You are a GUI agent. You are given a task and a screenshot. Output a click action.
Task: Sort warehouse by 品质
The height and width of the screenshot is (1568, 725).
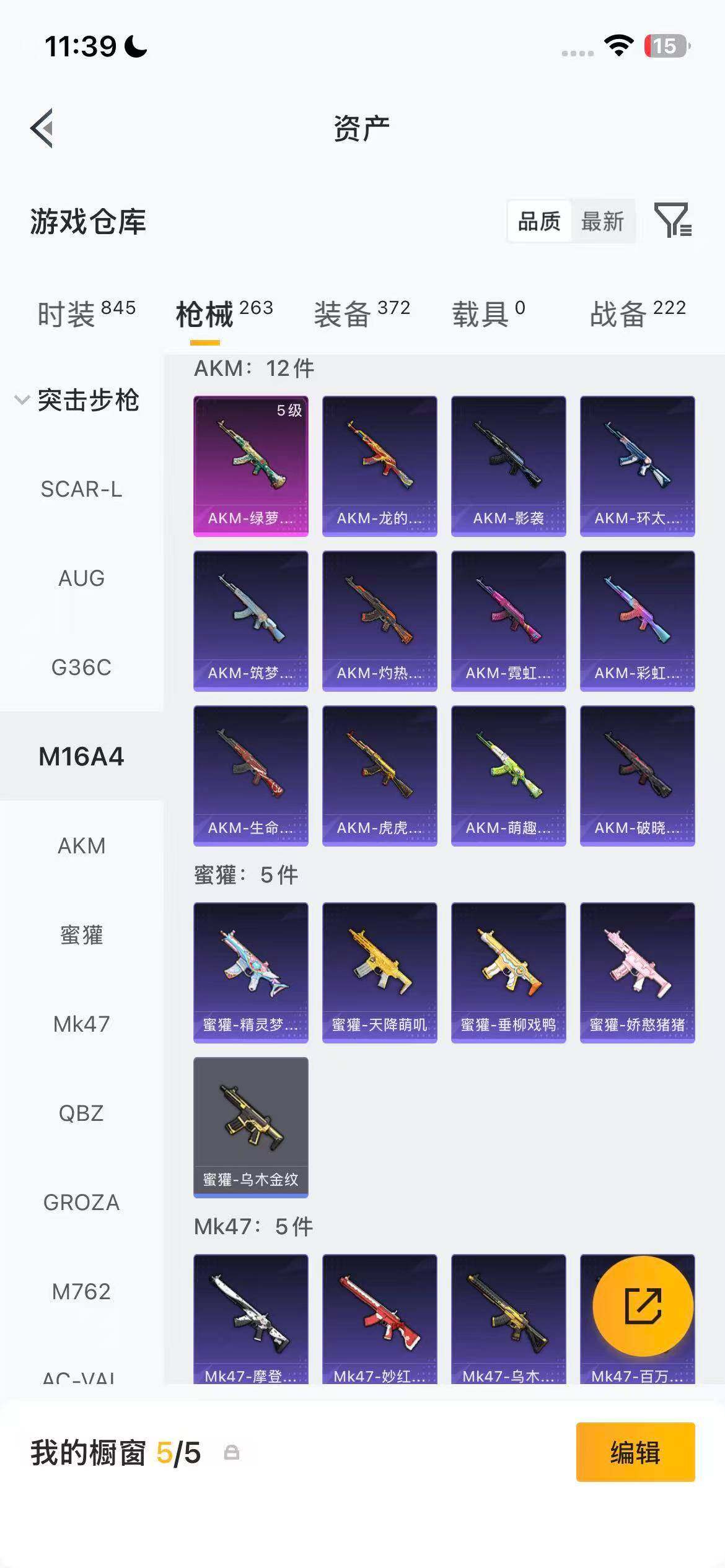538,221
